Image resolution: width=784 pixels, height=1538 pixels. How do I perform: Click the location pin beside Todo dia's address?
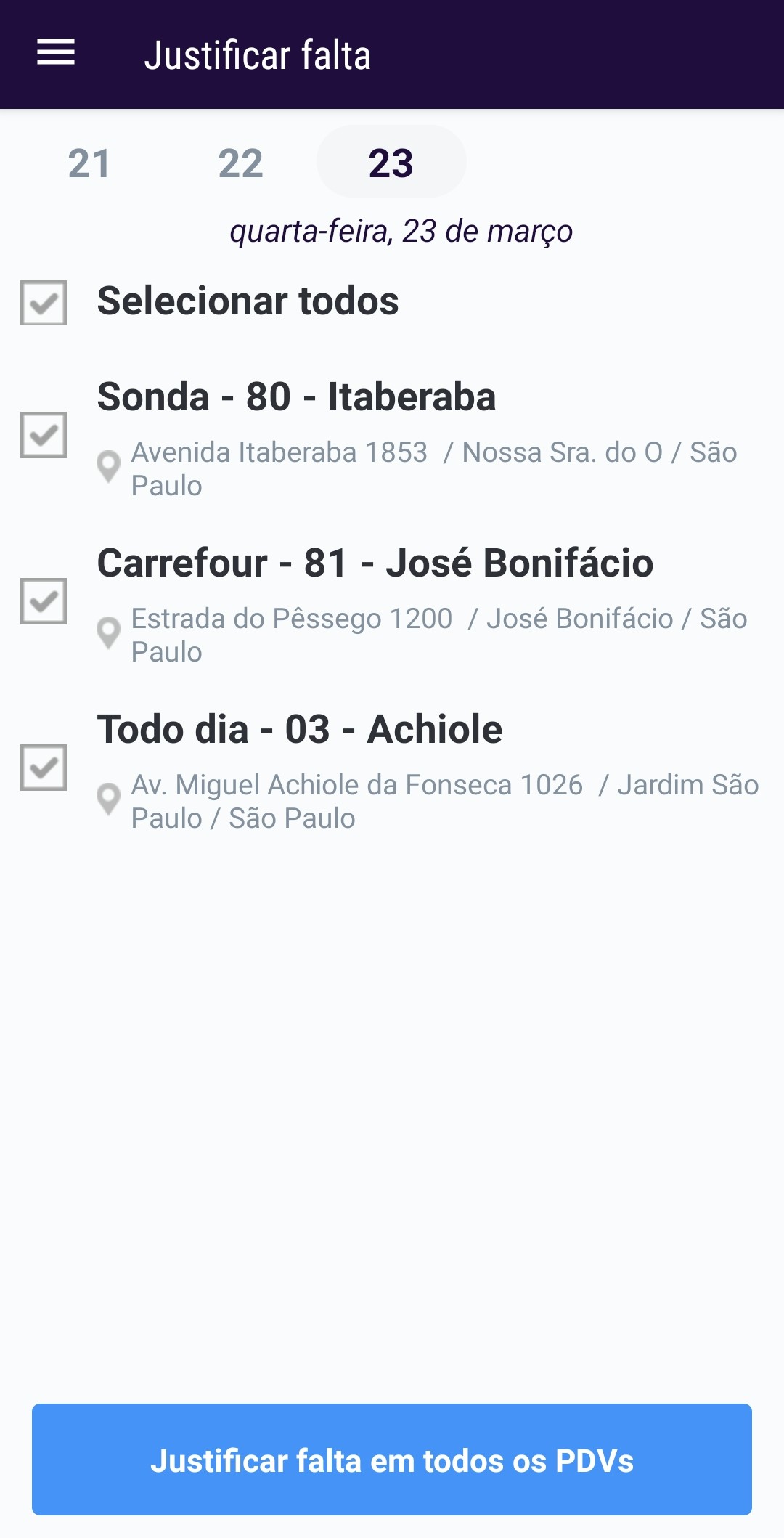click(x=109, y=797)
